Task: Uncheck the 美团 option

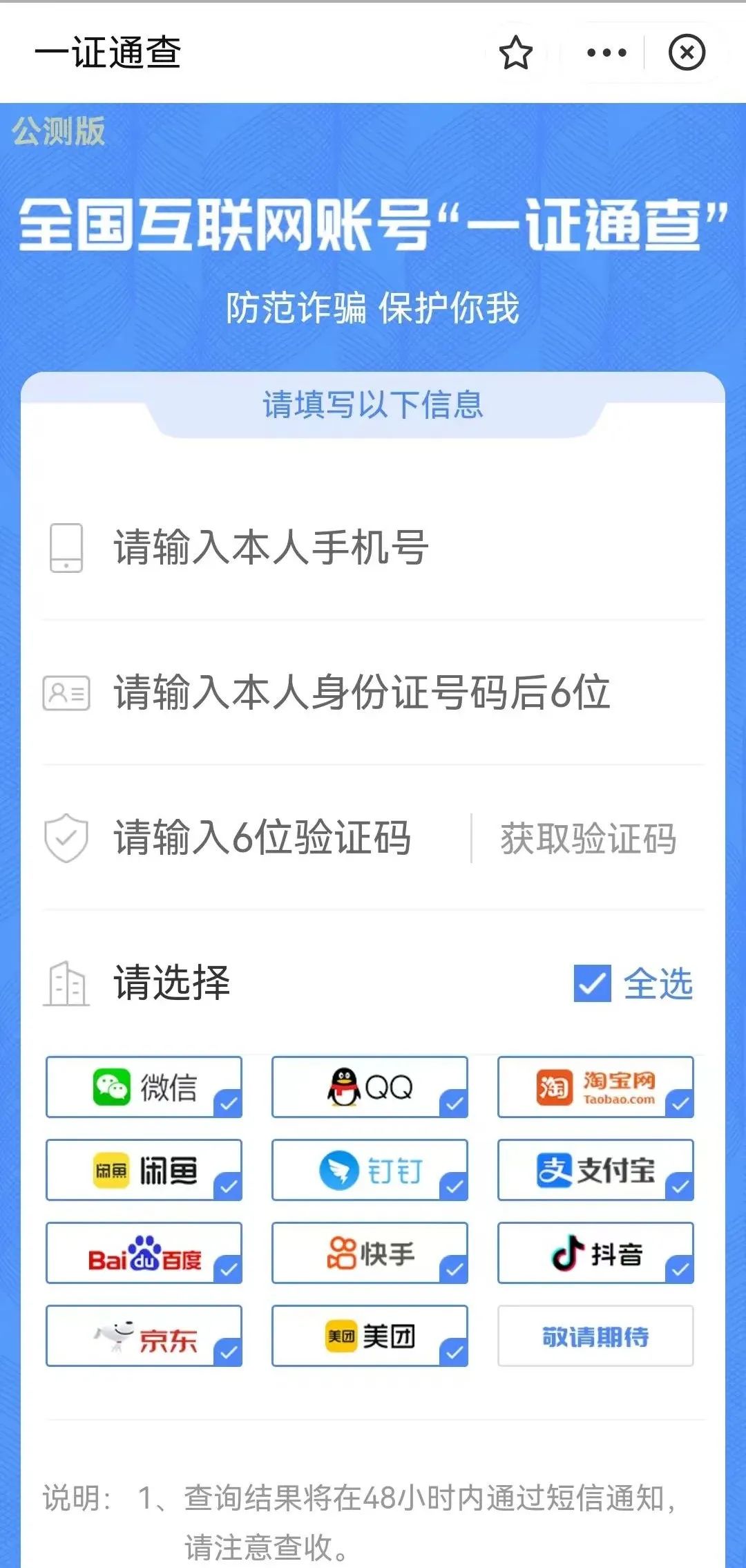Action: coord(370,1336)
